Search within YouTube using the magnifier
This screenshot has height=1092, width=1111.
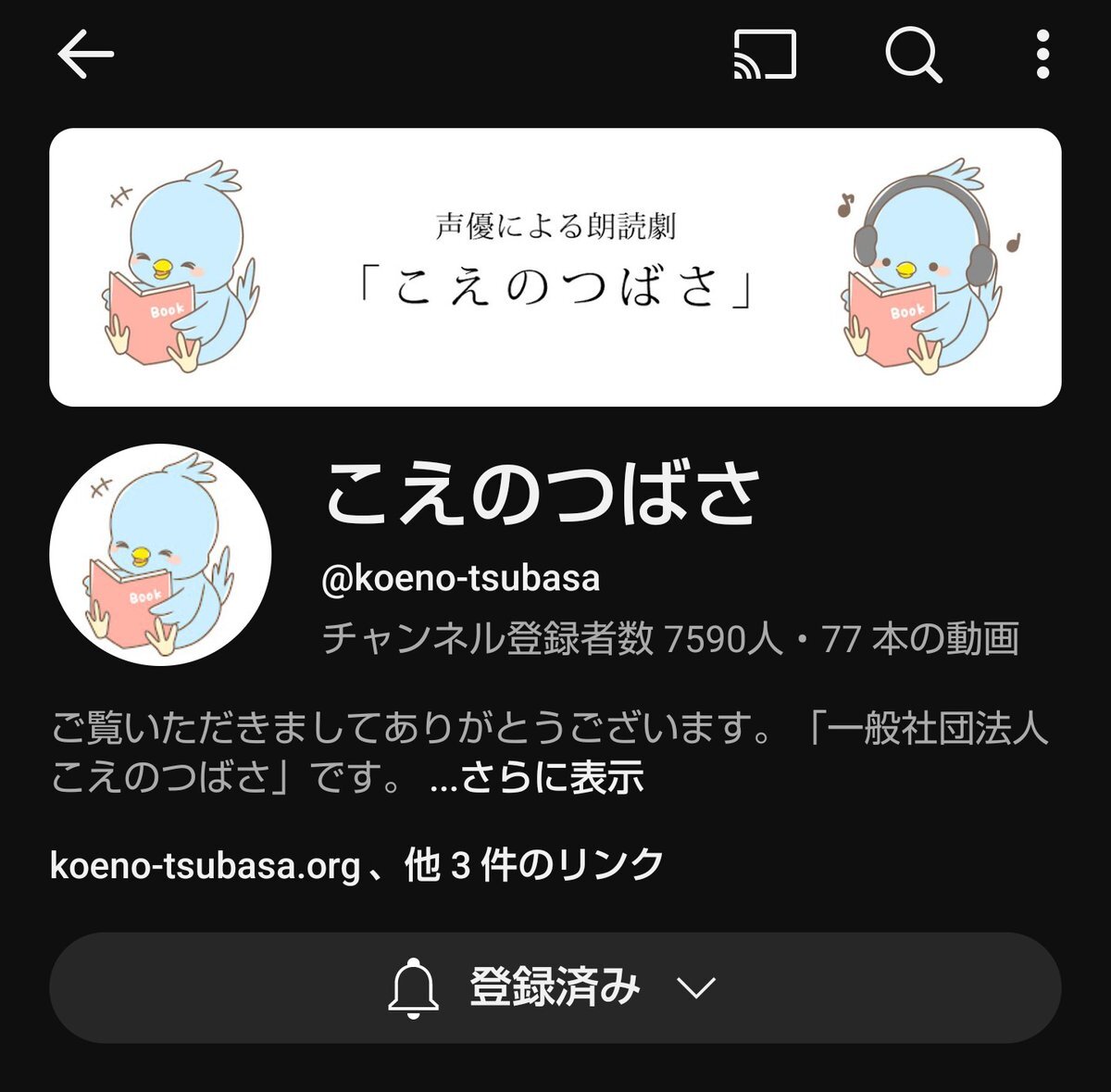click(x=913, y=54)
